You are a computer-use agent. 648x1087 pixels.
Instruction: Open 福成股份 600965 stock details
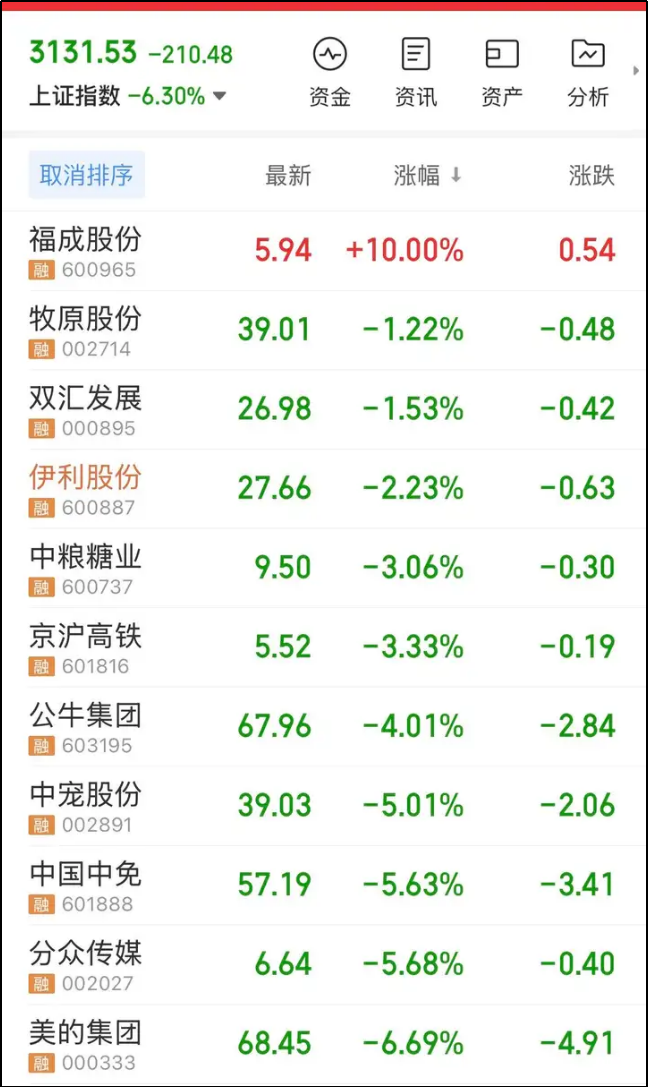pyautogui.click(x=324, y=251)
